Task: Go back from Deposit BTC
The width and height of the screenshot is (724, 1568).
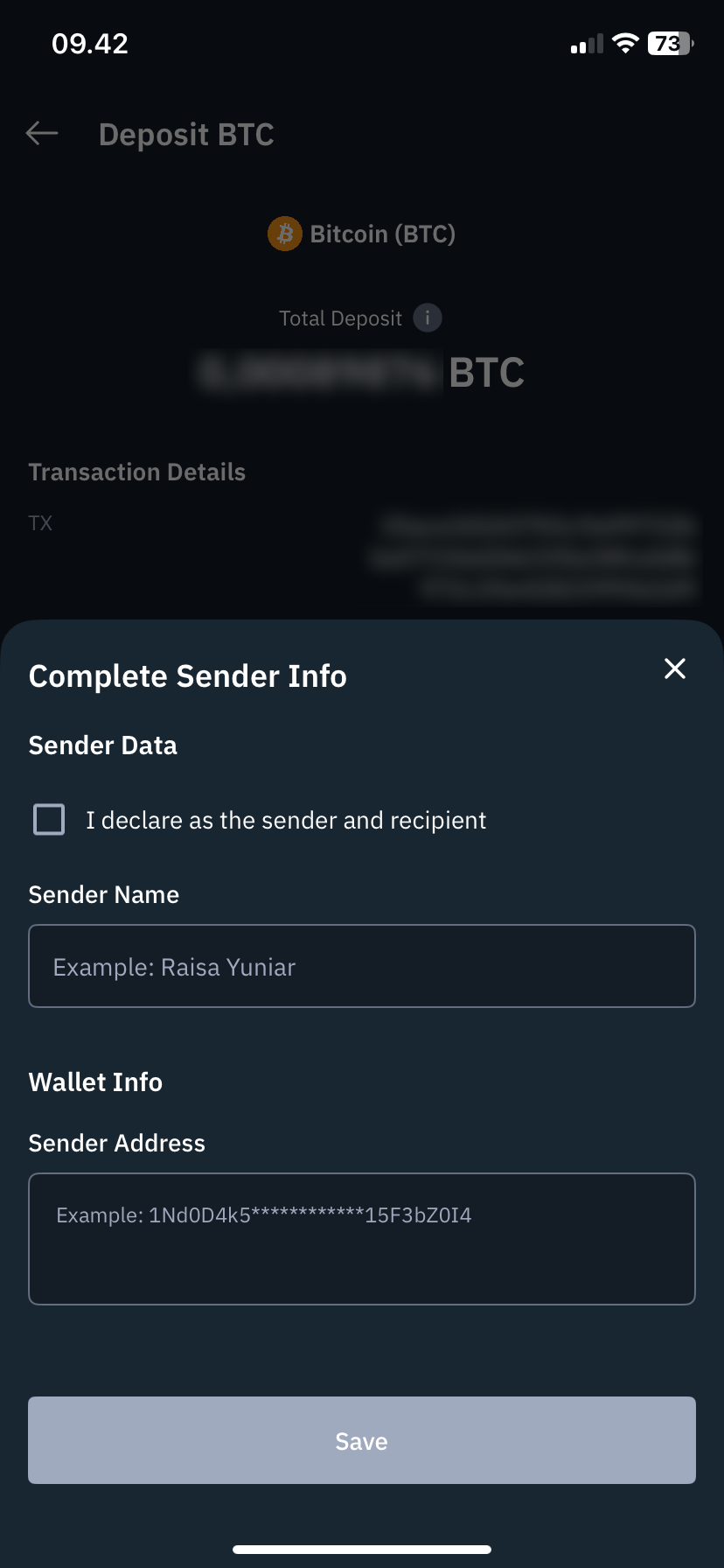Action: (42, 134)
